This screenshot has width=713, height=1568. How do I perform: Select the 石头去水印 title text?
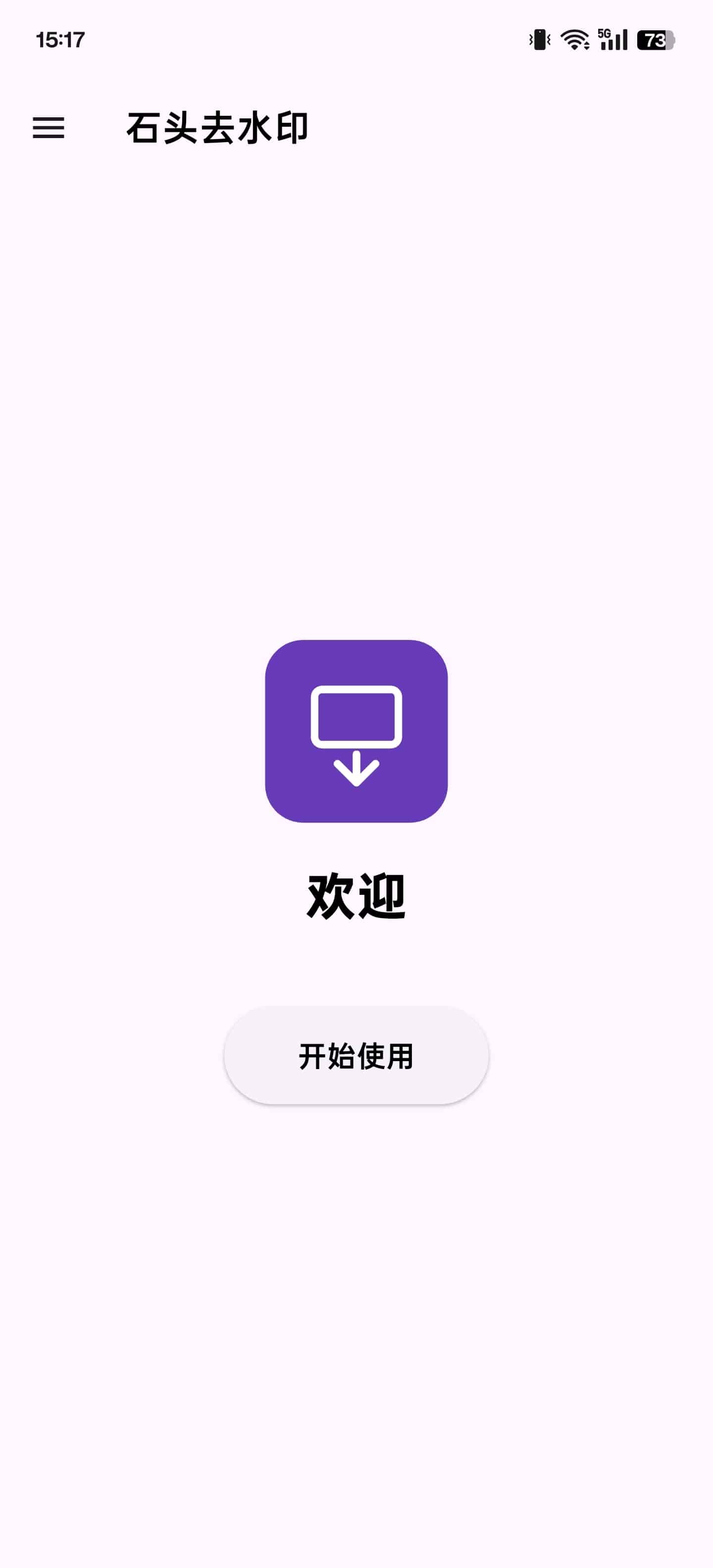(216, 127)
